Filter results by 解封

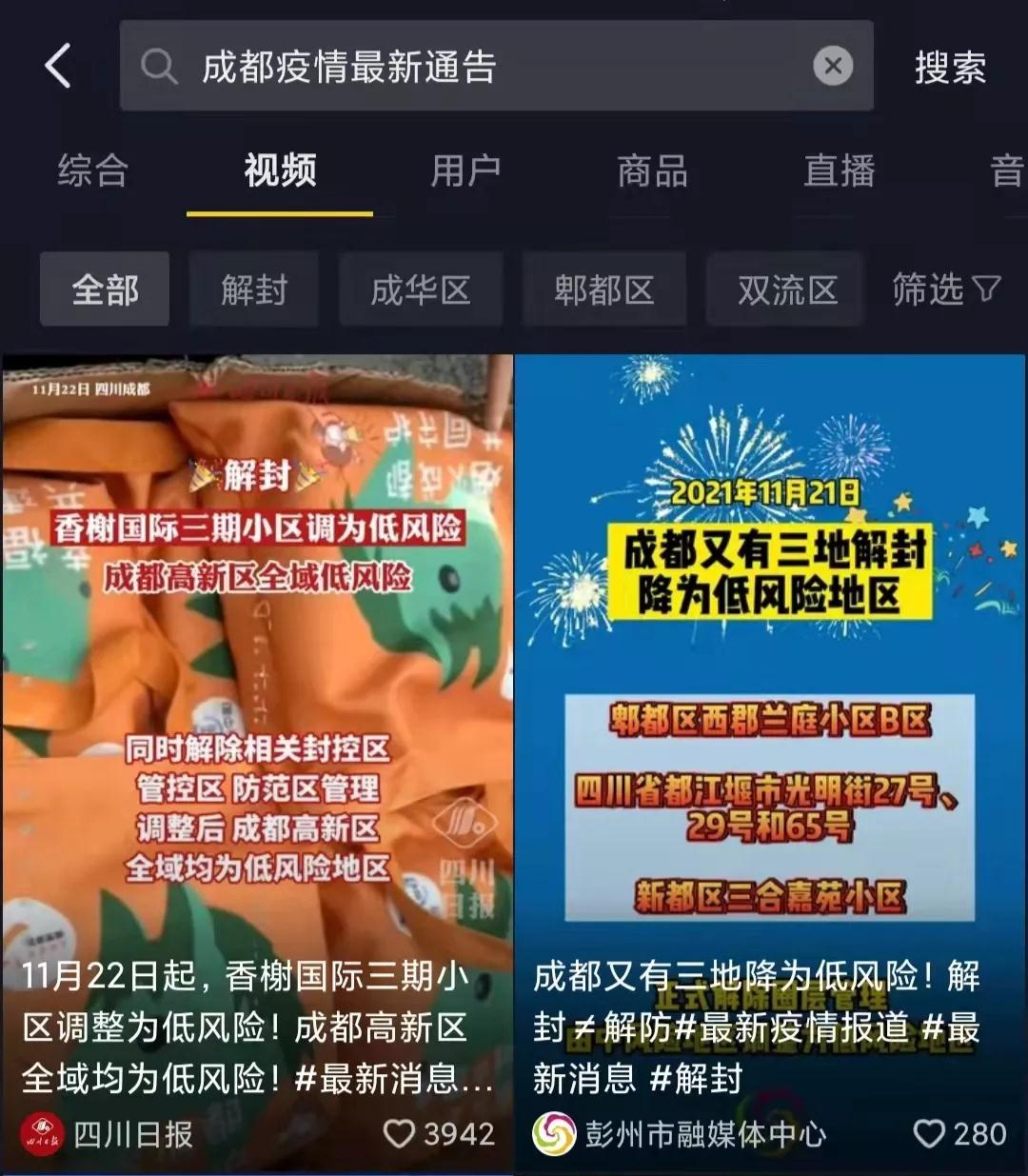(254, 289)
